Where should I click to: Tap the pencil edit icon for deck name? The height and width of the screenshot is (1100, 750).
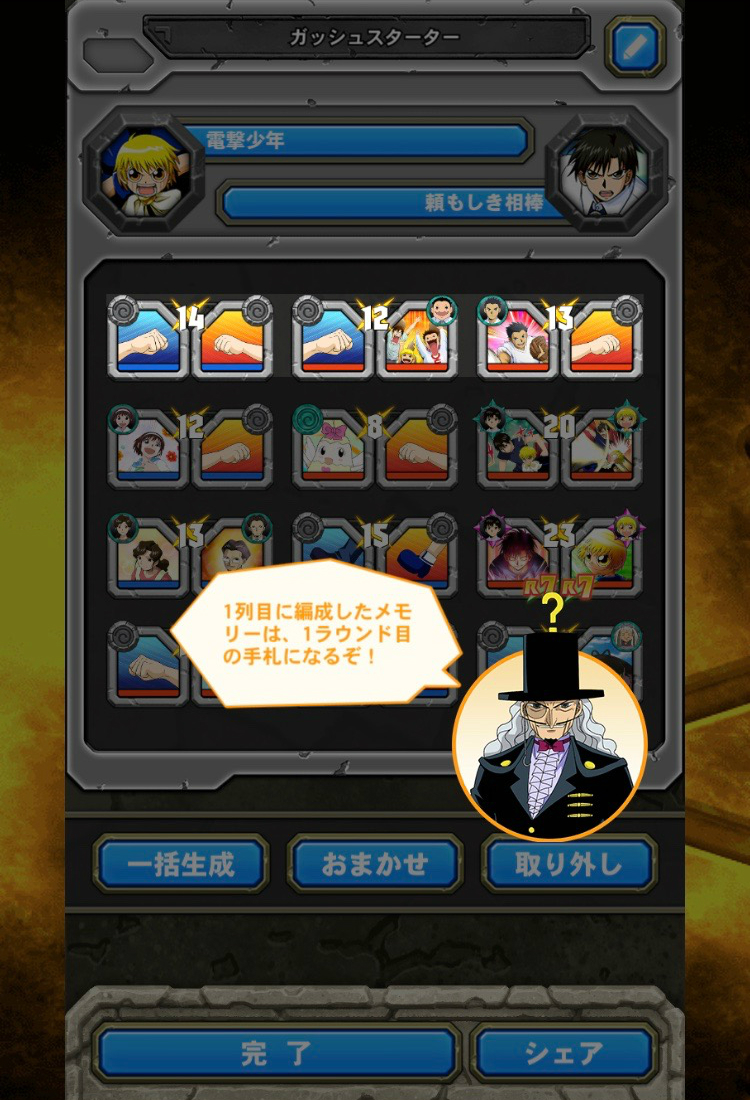[x=635, y=47]
